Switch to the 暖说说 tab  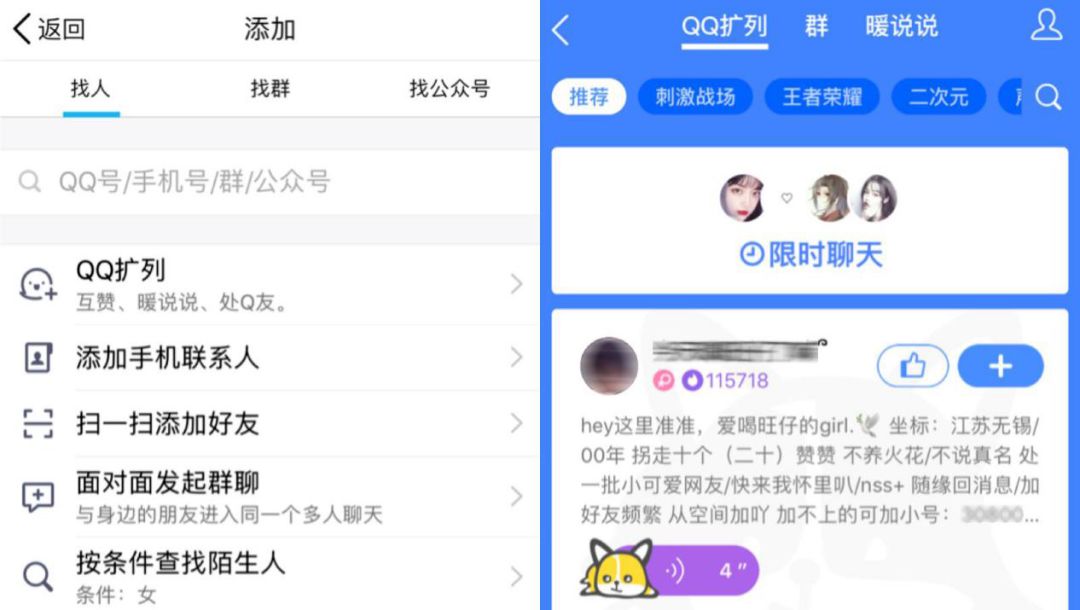click(x=901, y=27)
